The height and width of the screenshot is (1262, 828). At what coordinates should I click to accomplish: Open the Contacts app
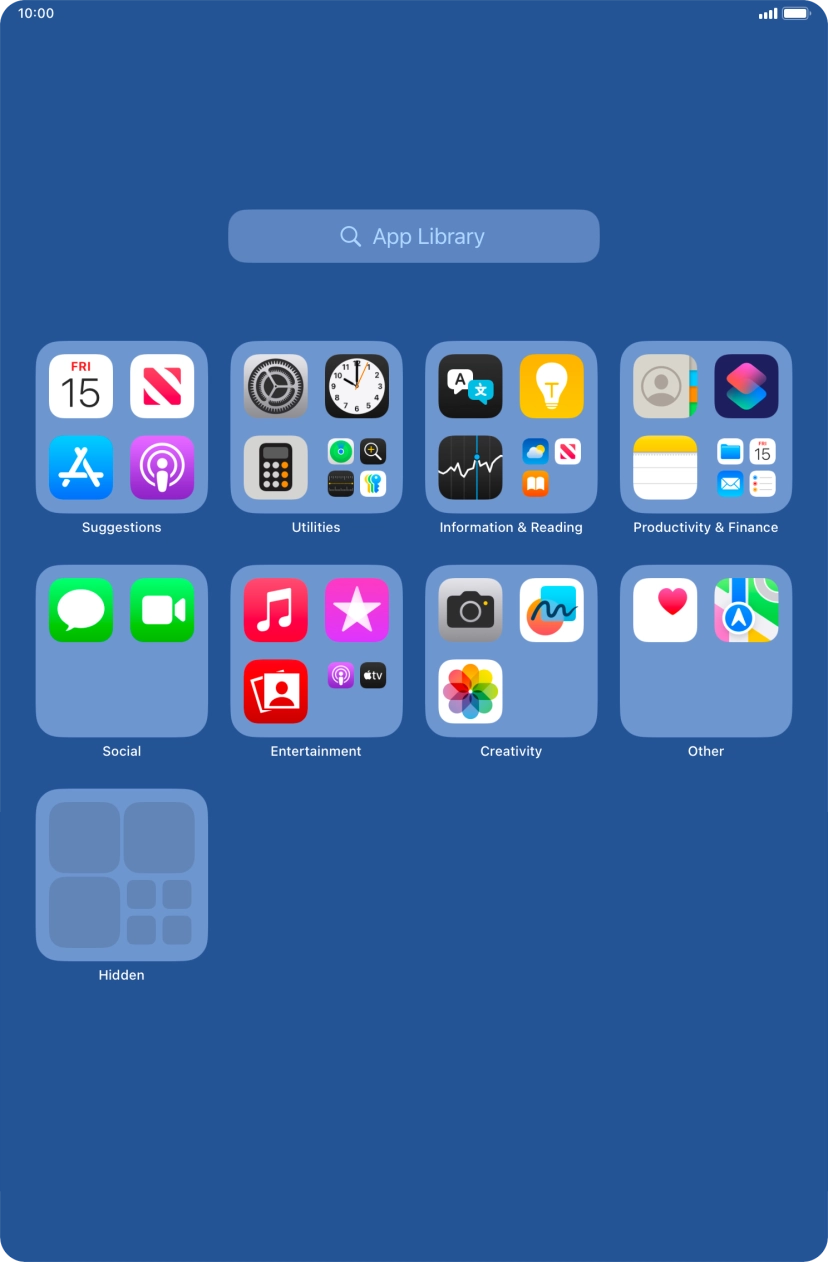point(664,387)
